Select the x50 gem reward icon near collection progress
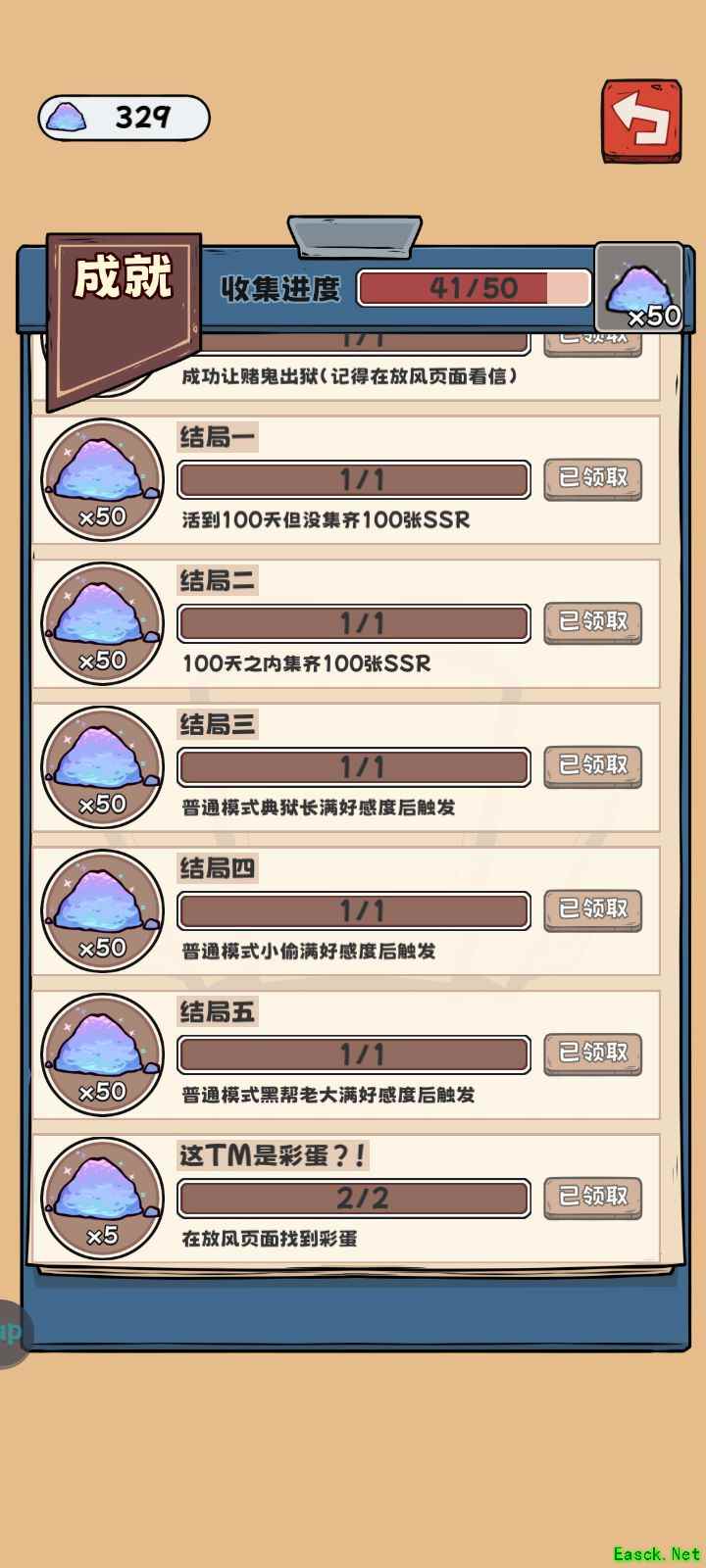706x1568 pixels. [x=638, y=284]
